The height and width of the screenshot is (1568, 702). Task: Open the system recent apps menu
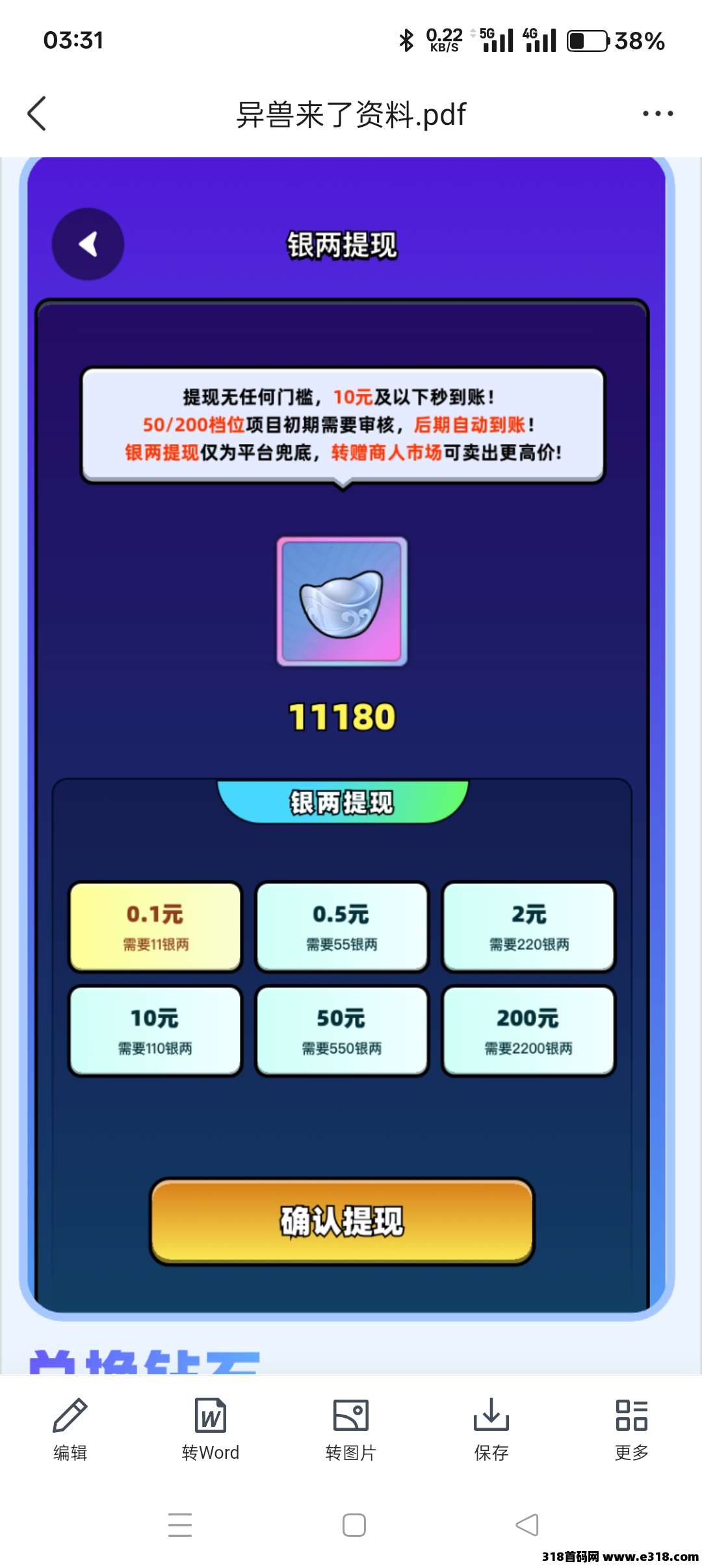[180, 1524]
